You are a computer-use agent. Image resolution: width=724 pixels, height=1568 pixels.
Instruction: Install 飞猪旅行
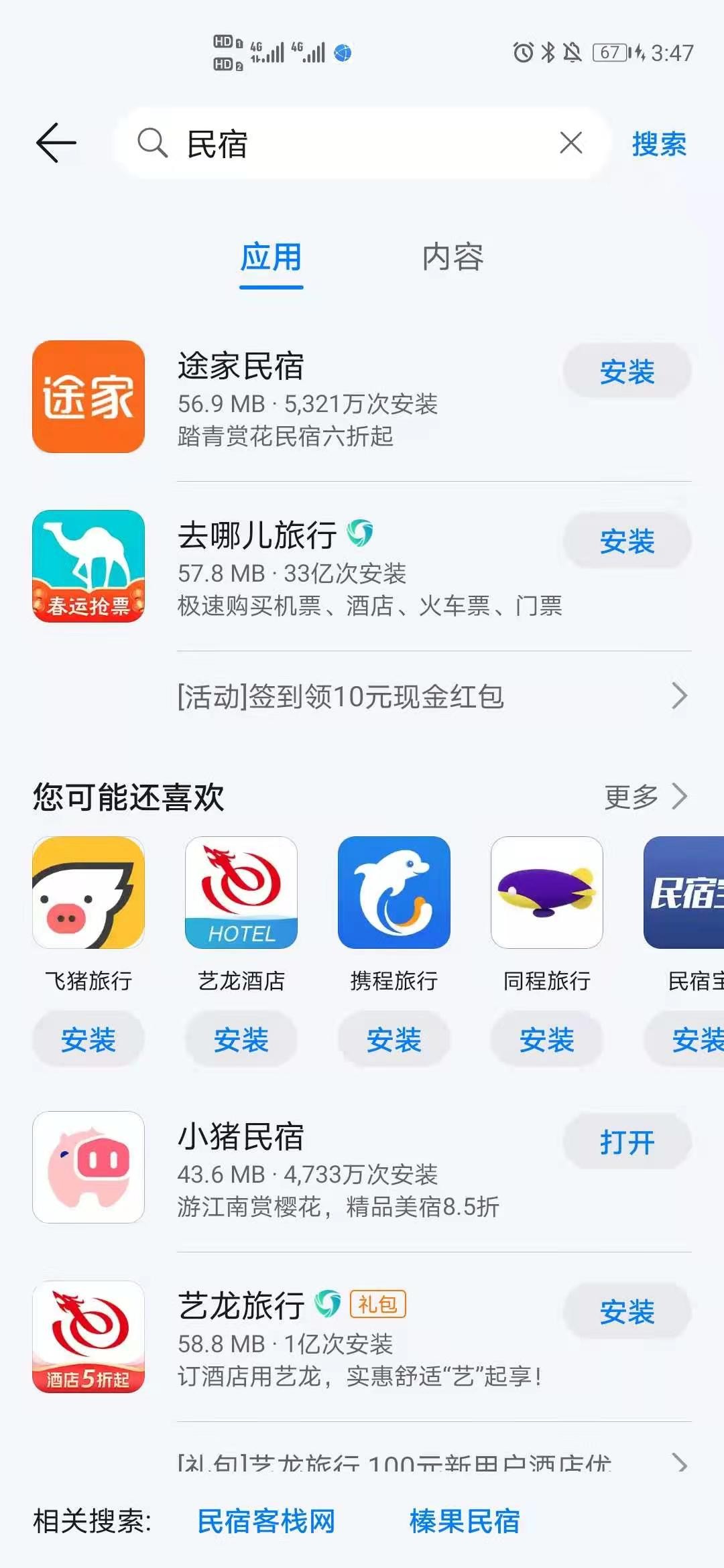click(x=88, y=1039)
